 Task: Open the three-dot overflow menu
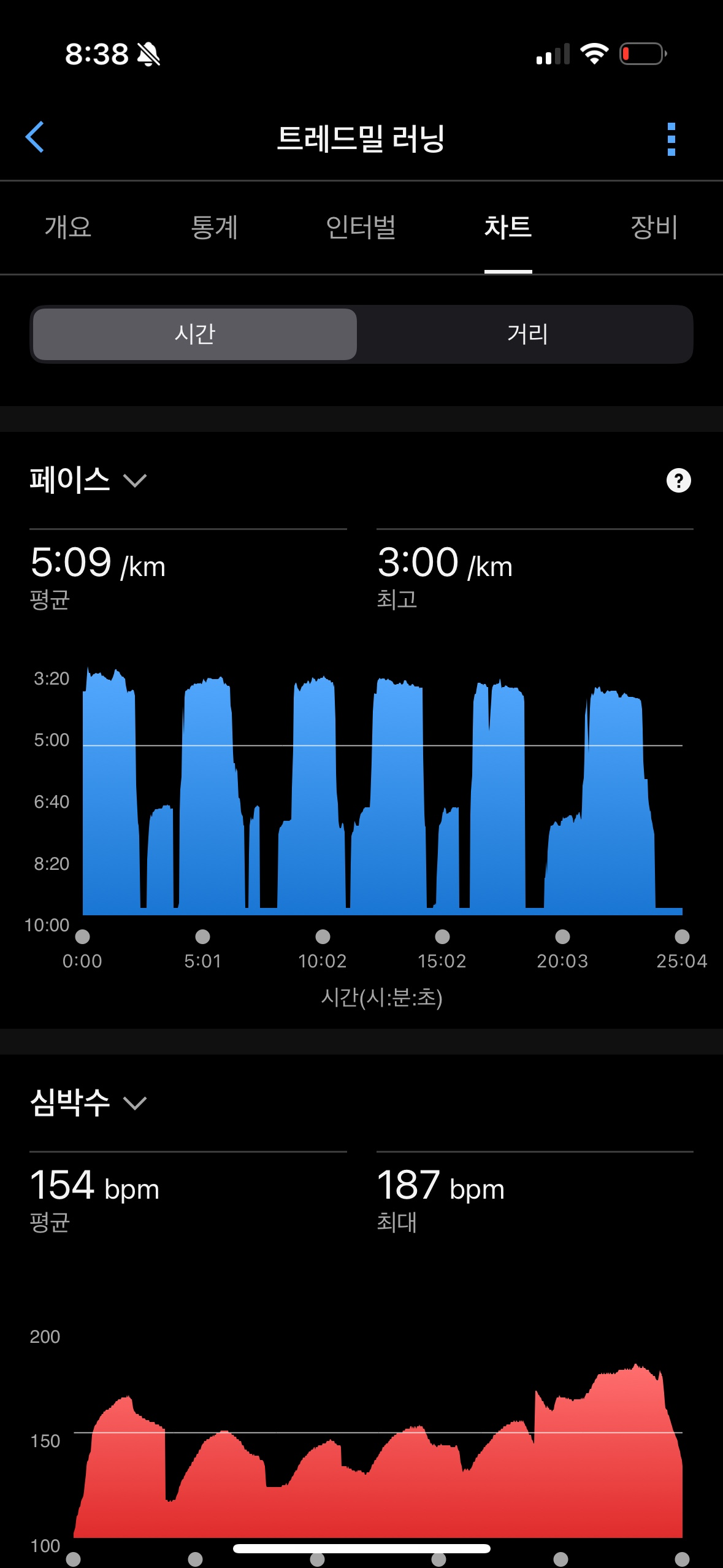pyautogui.click(x=672, y=140)
